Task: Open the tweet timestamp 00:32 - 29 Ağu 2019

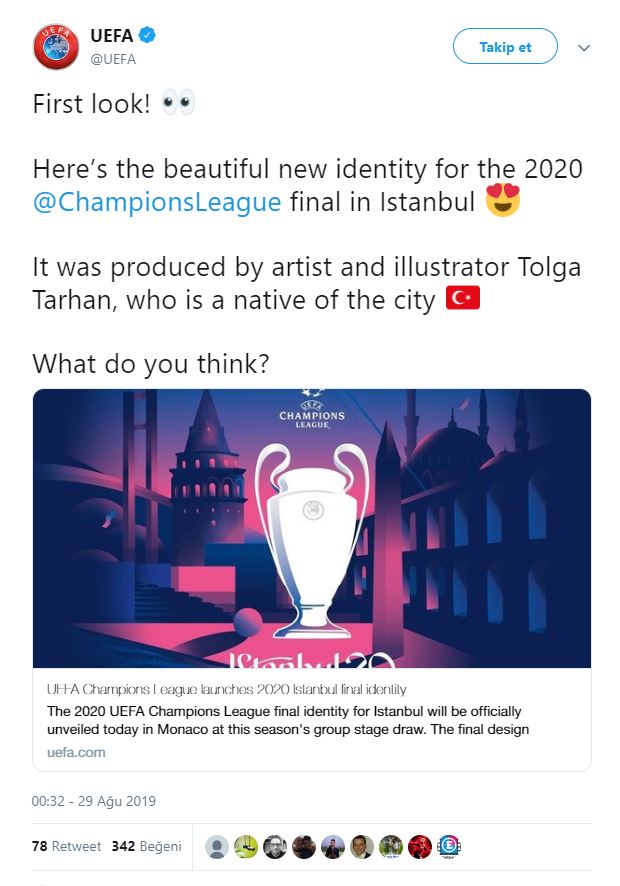Action: click(94, 801)
